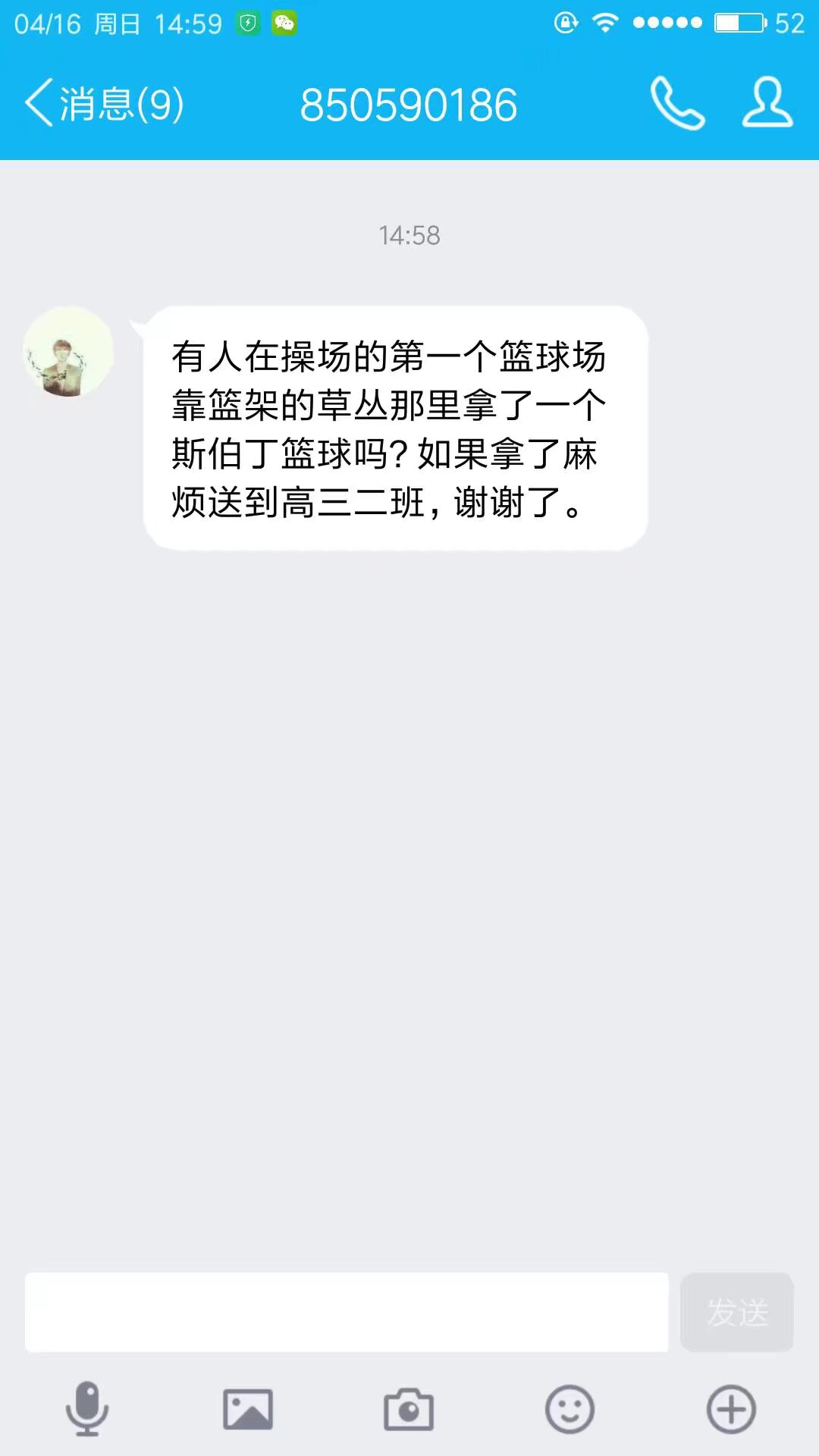Open the photo gallery picker
Screen dimensions: 819x1456
point(248,1410)
